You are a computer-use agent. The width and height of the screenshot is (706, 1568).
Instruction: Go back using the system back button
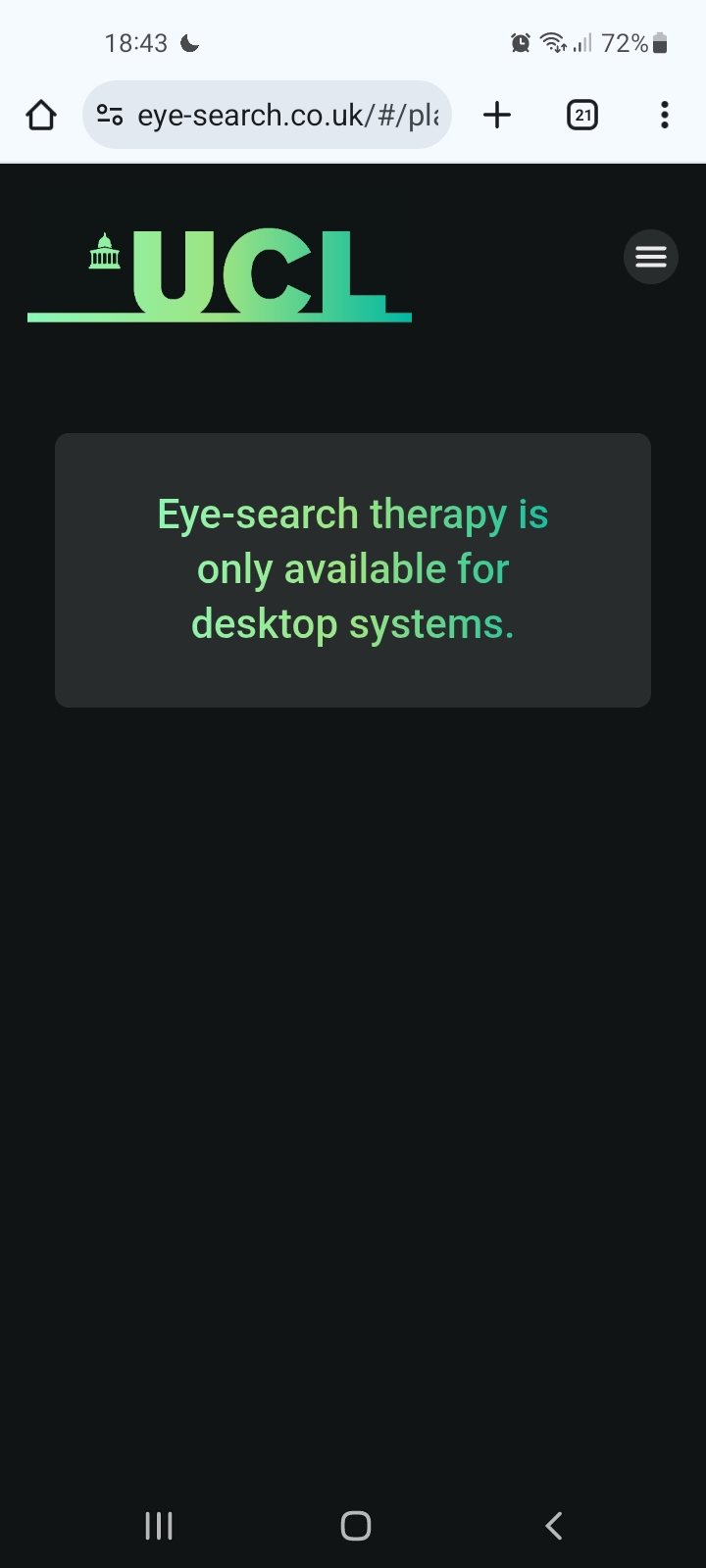point(554,1525)
